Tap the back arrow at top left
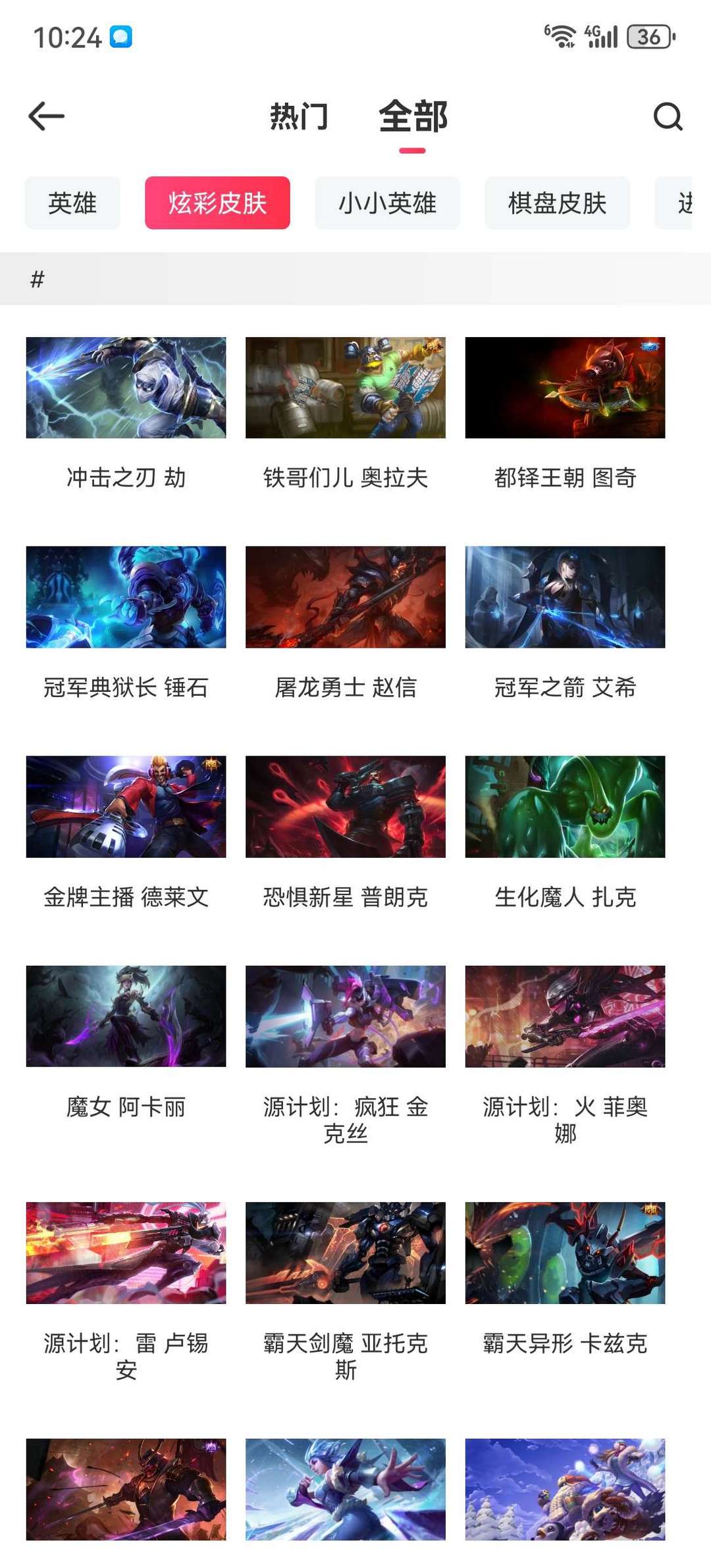Viewport: 711px width, 1568px height. pos(46,115)
